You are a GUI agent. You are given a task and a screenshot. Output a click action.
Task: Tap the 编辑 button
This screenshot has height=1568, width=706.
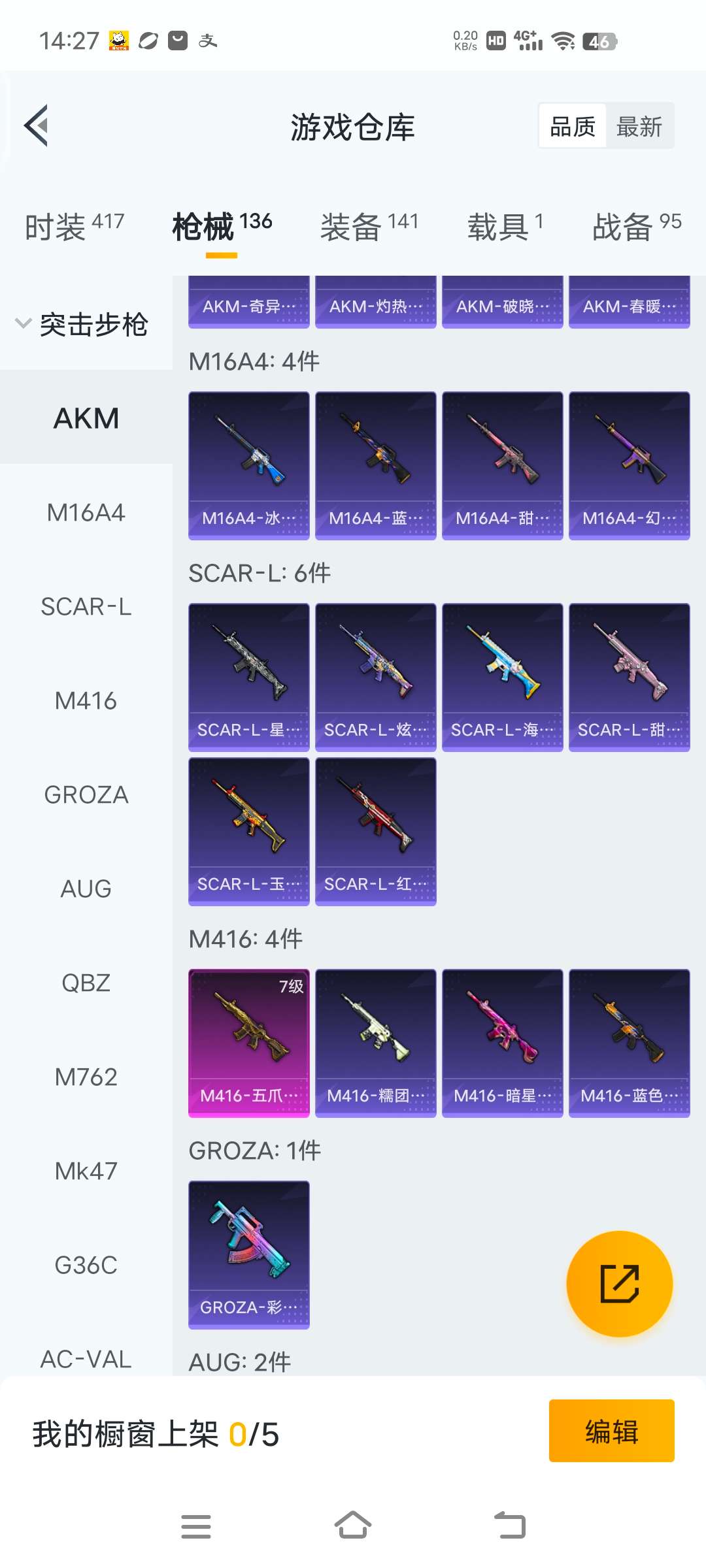611,1431
